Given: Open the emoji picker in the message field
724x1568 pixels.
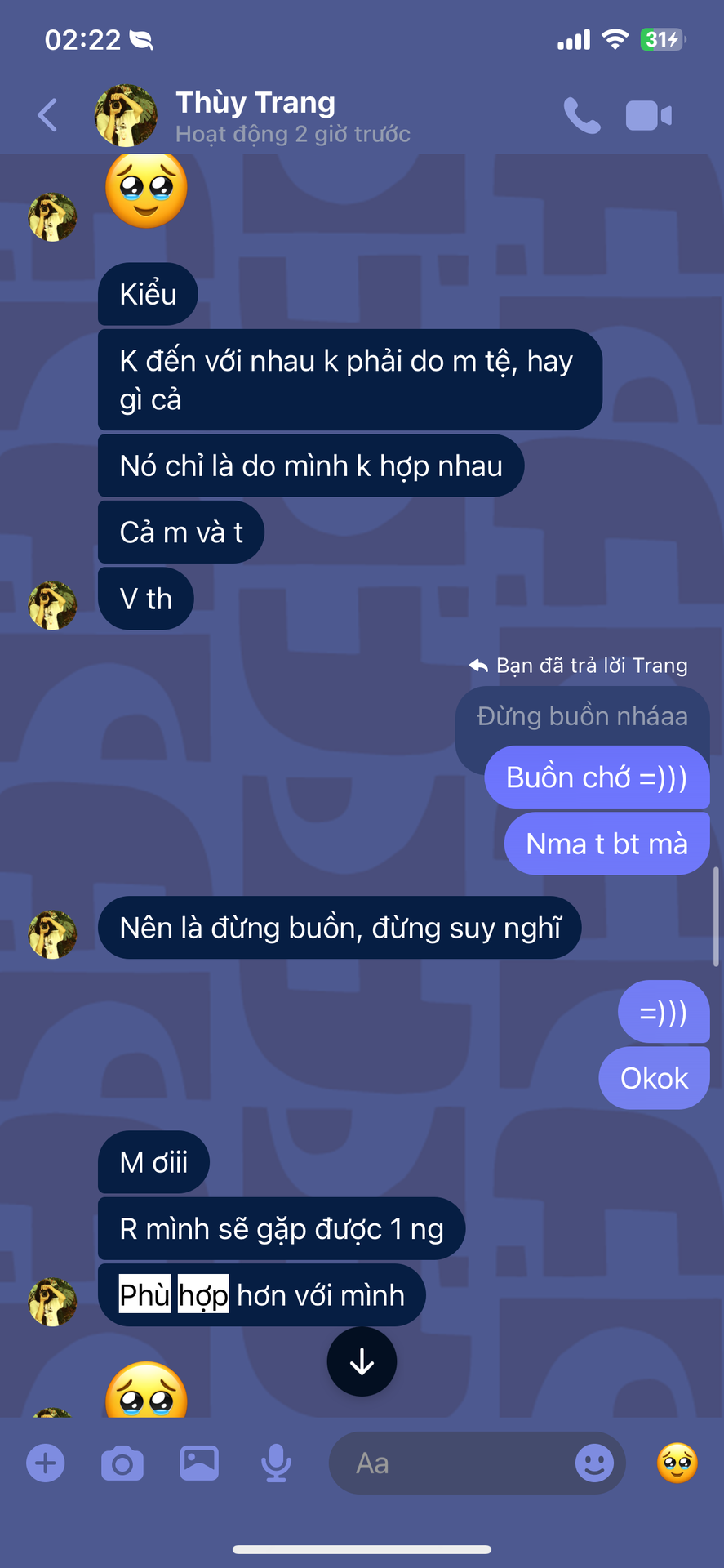Looking at the screenshot, I should point(594,1463).
